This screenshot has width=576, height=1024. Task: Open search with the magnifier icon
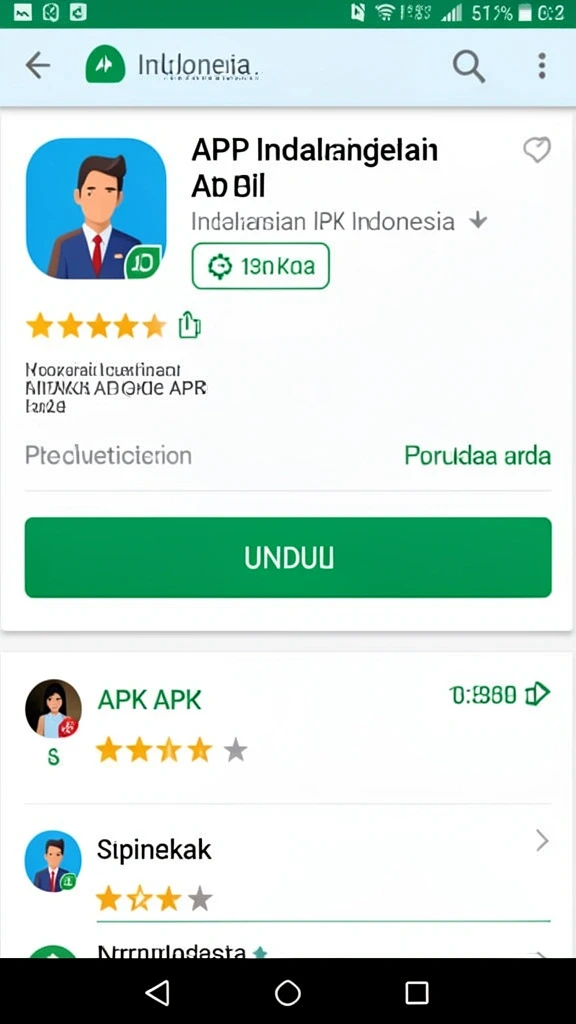[468, 67]
